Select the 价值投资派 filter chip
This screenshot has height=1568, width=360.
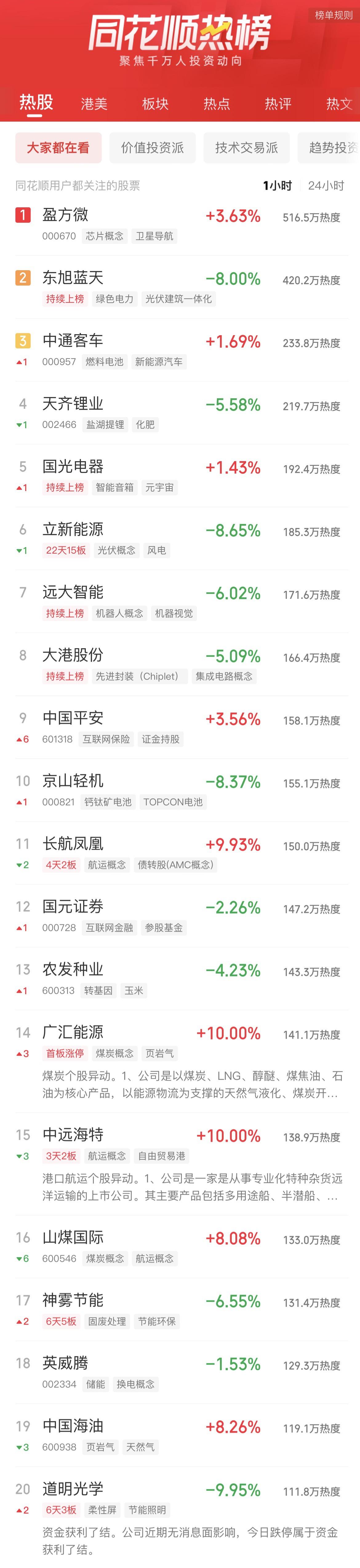coord(152,148)
